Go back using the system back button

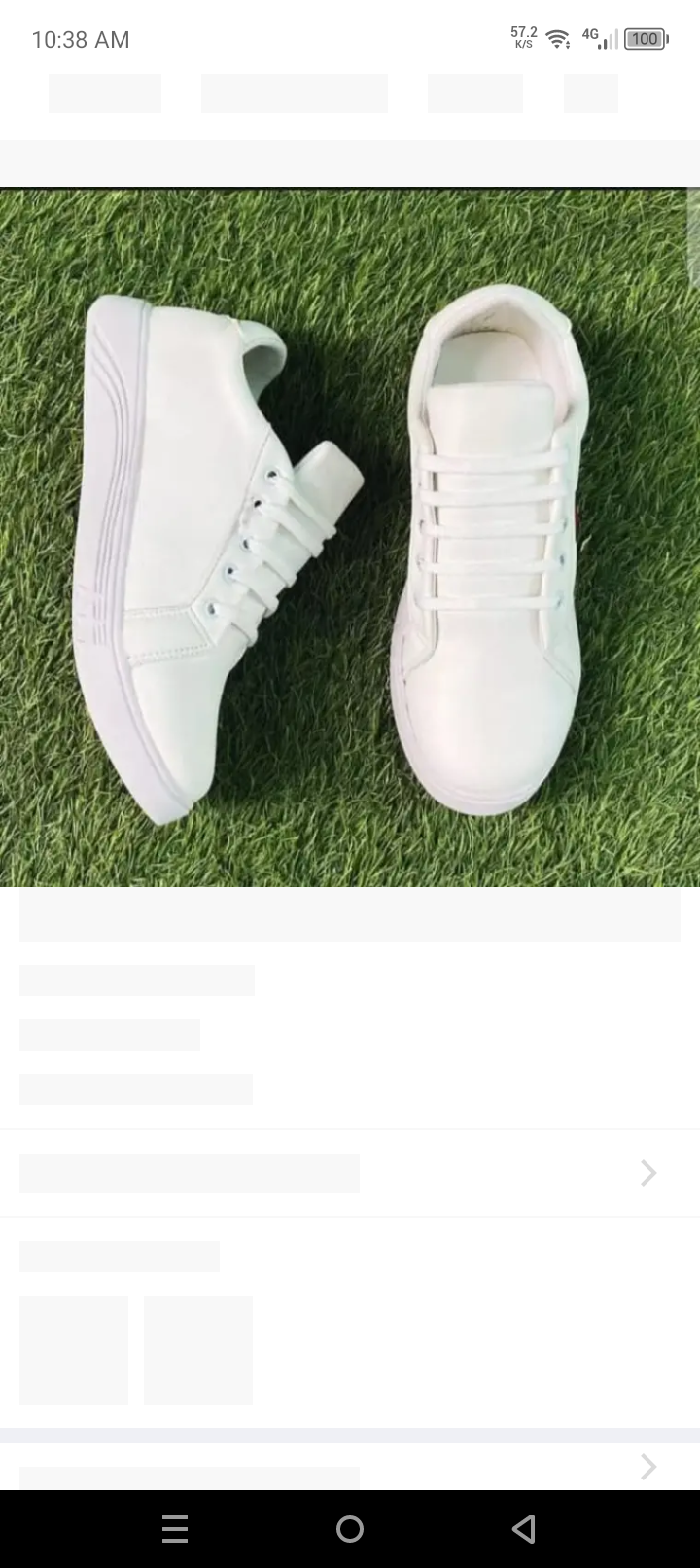click(524, 1529)
